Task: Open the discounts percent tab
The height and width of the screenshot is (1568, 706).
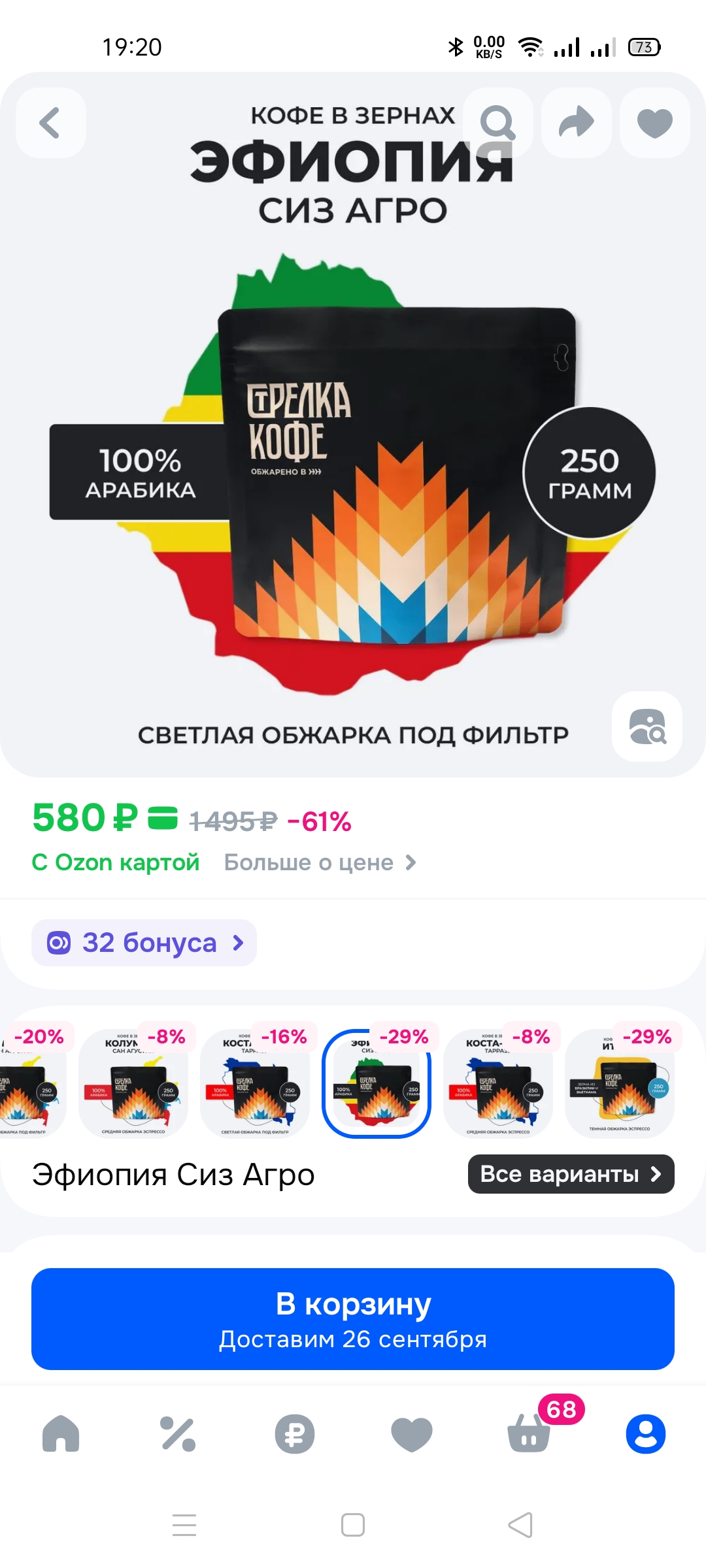Action: [178, 1433]
